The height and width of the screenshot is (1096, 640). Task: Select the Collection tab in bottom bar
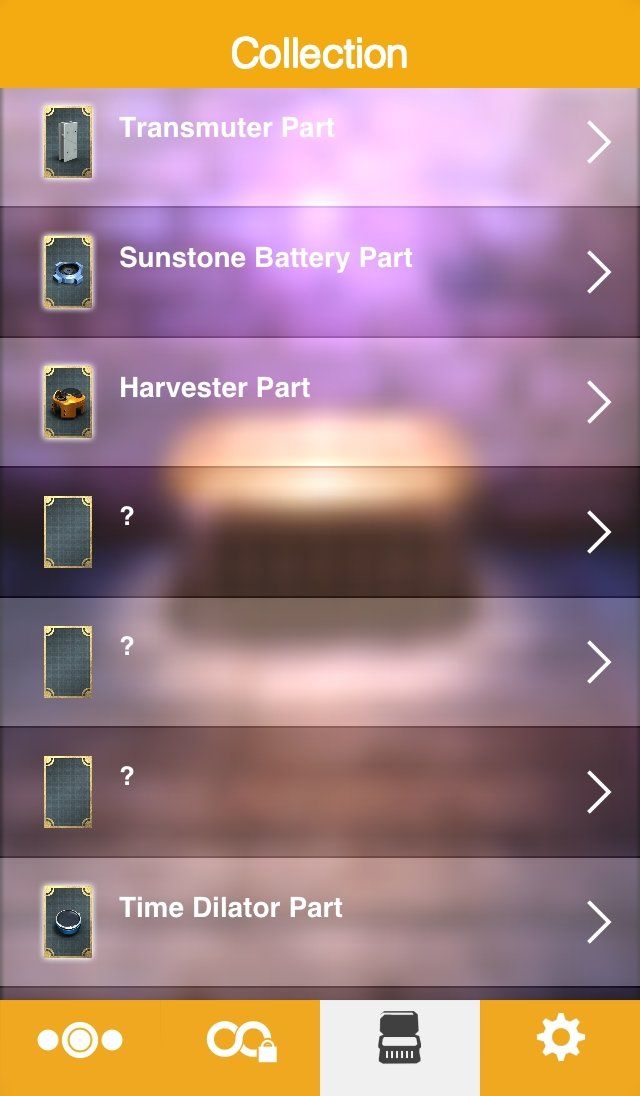pyautogui.click(x=400, y=1041)
